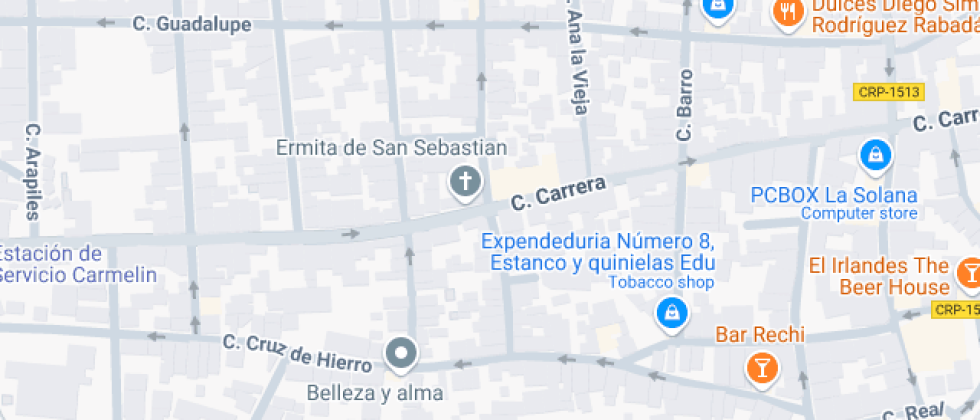Tap the Belleza y alma location pin
Image resolution: width=980 pixels, height=420 pixels.
(402, 352)
